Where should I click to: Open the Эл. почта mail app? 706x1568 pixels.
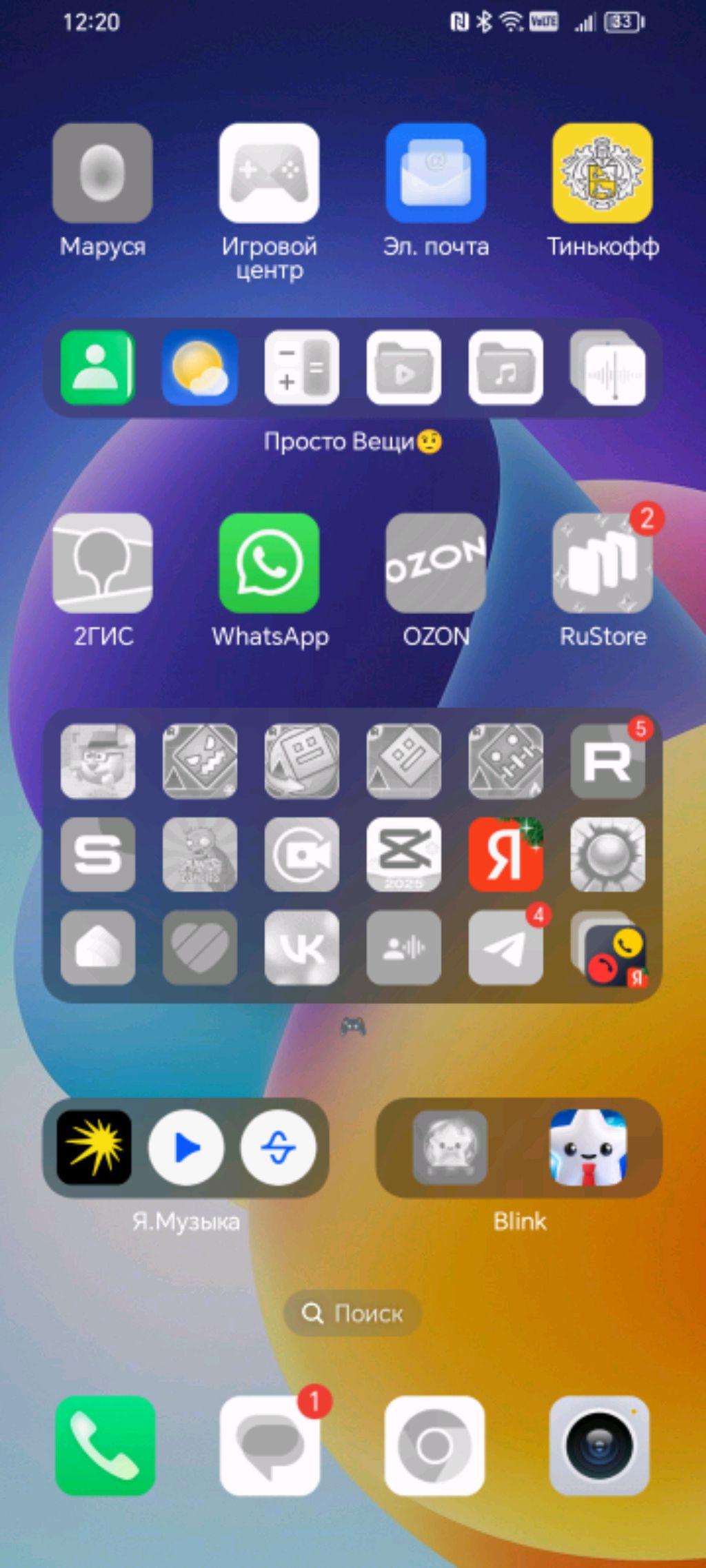point(435,173)
